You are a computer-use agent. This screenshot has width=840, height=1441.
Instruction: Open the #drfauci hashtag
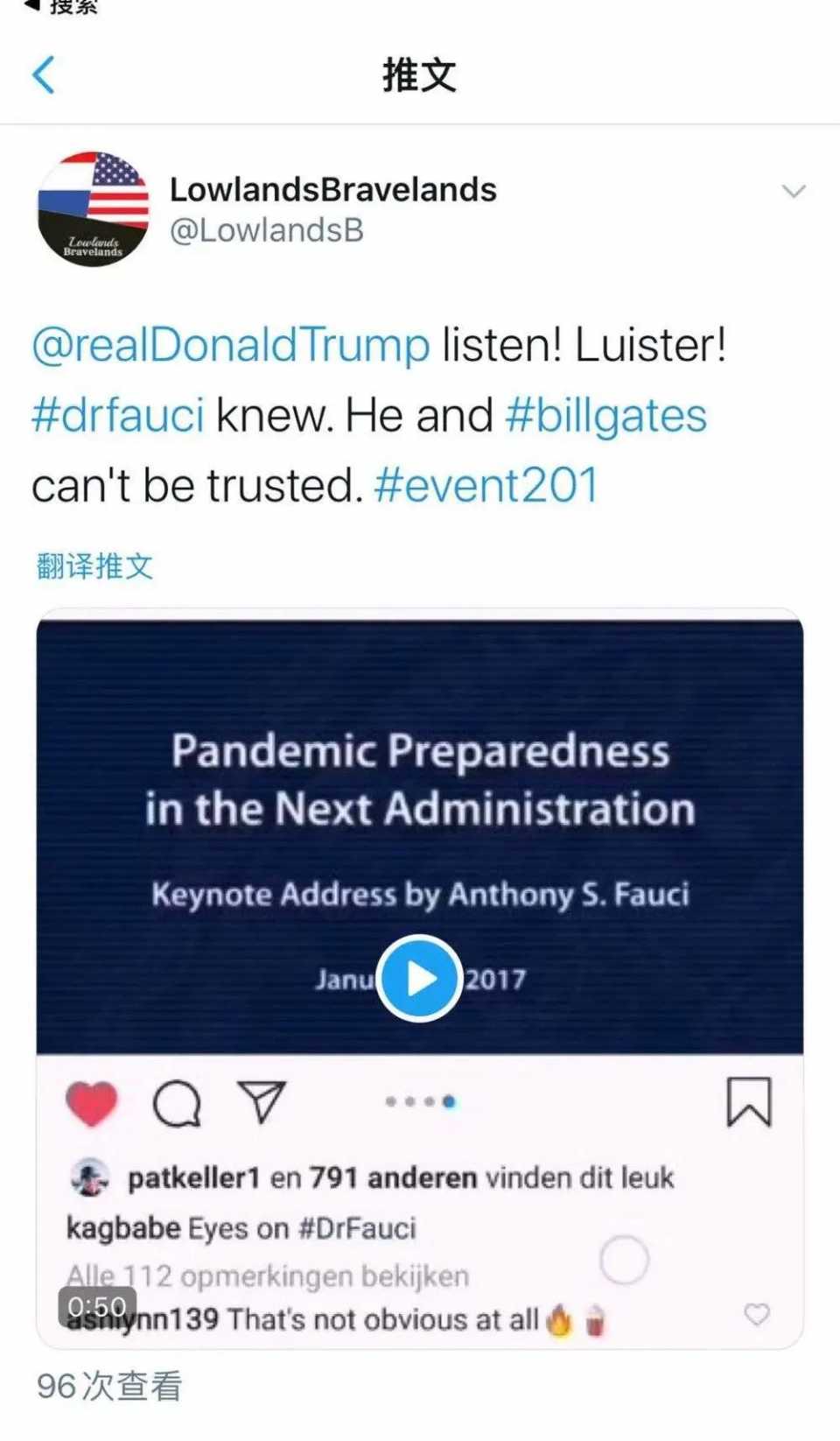pyautogui.click(x=117, y=414)
